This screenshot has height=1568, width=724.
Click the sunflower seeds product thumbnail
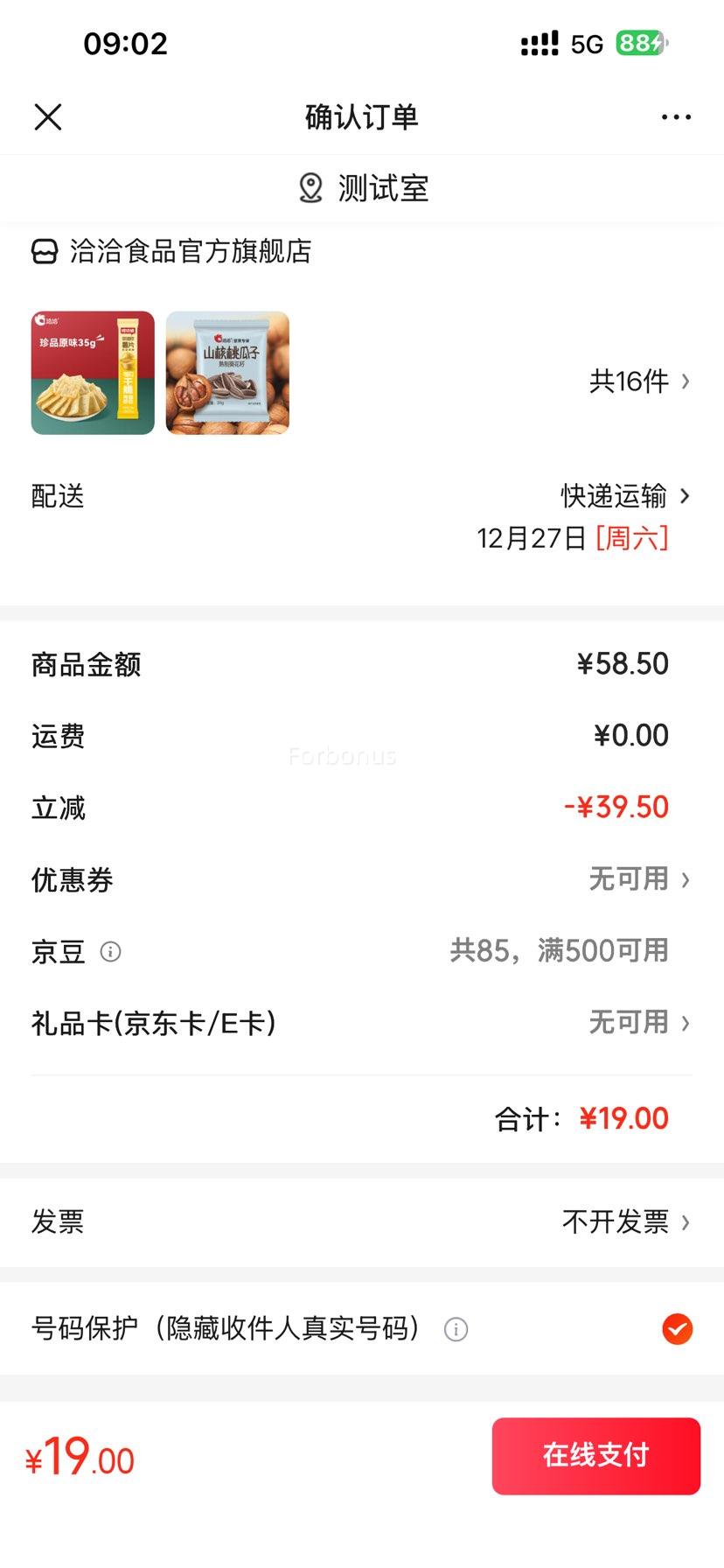click(x=227, y=372)
